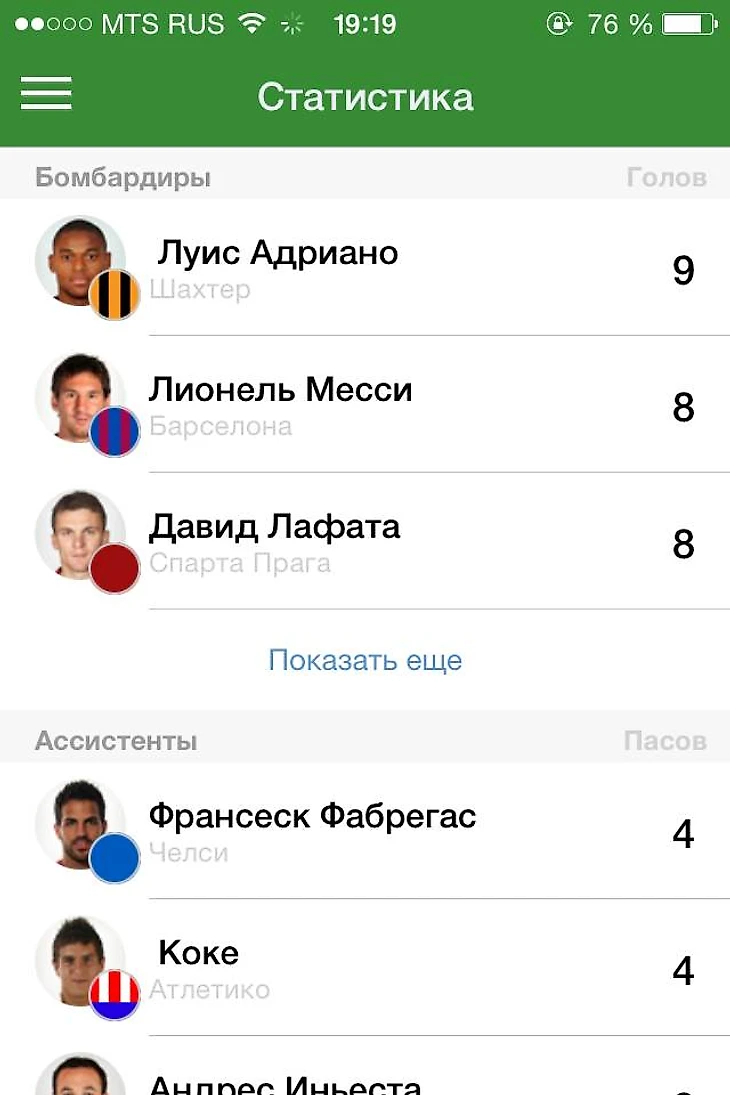Open Франсеск Фабрегас in the assists list

[x=365, y=832]
